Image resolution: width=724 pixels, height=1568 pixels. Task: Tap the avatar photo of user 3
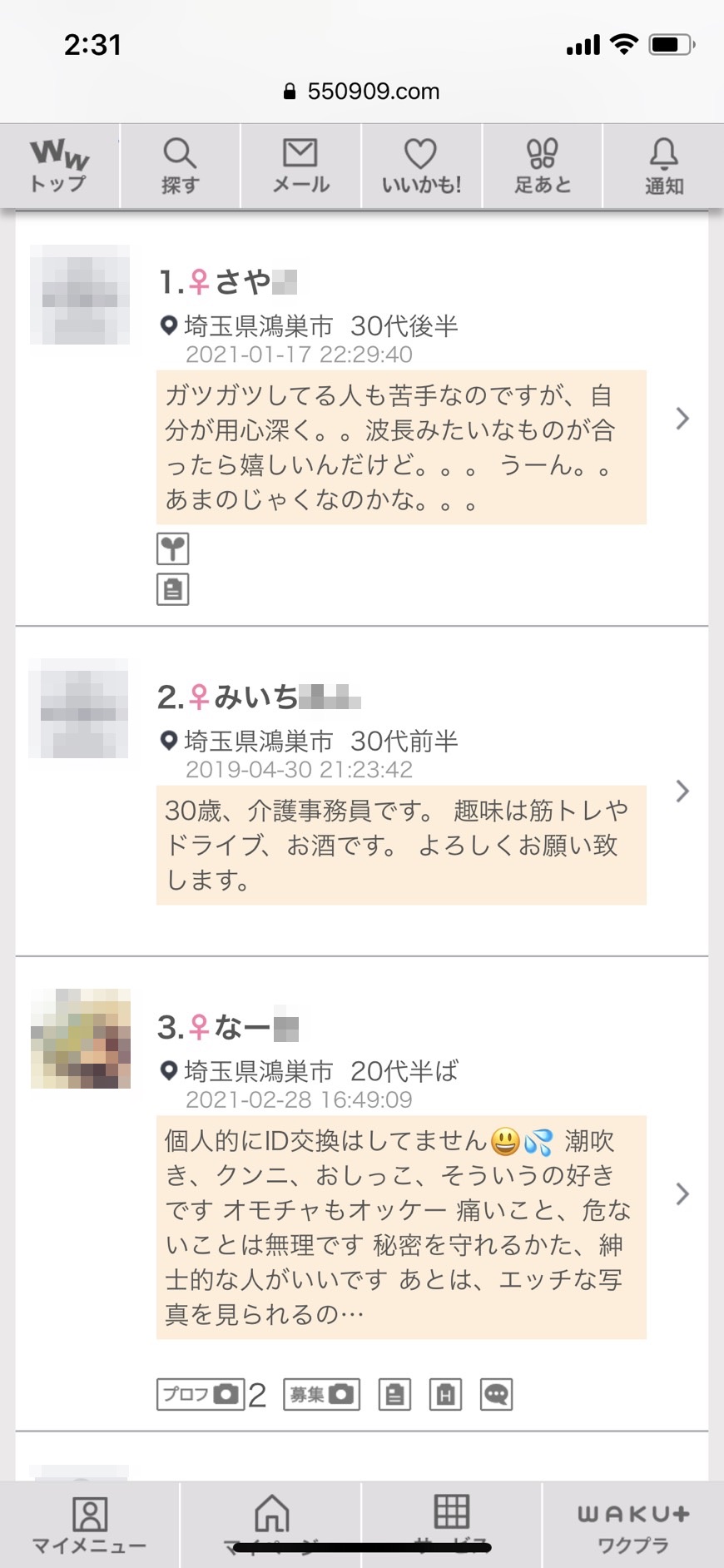click(x=81, y=1039)
